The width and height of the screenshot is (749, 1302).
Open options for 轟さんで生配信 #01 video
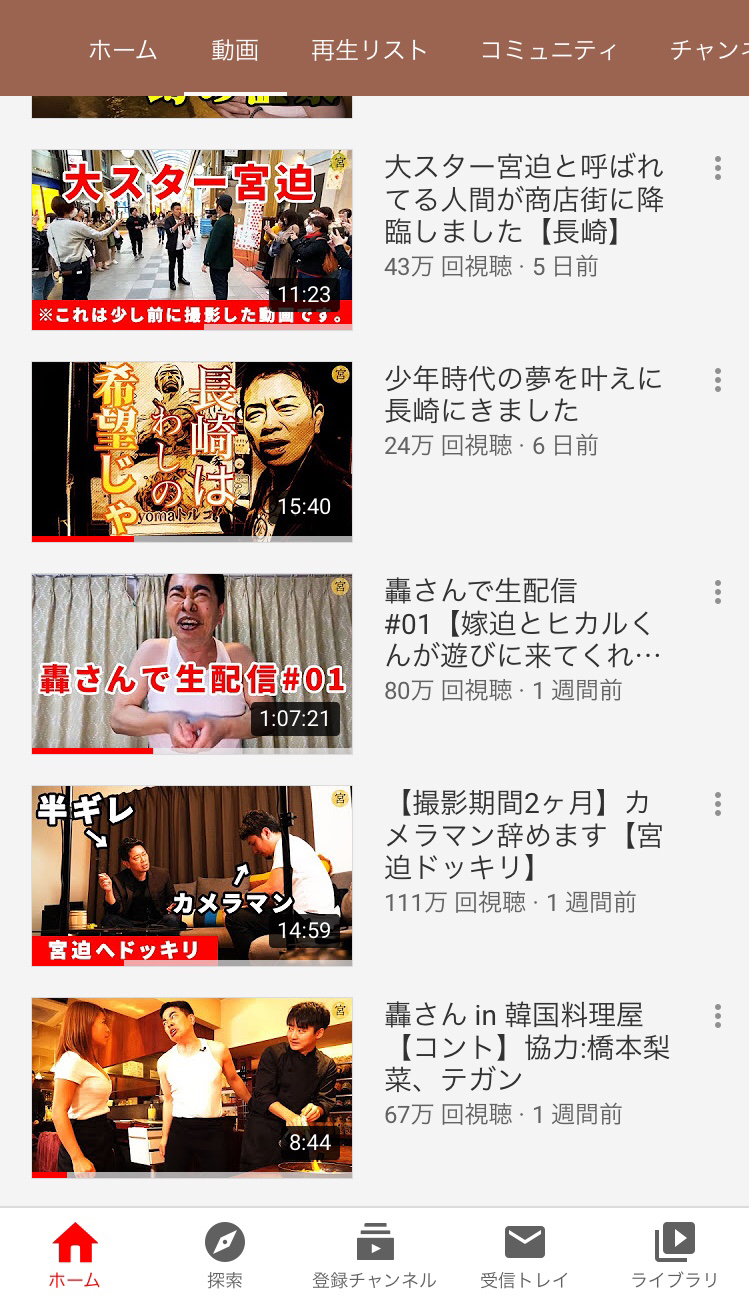717,592
